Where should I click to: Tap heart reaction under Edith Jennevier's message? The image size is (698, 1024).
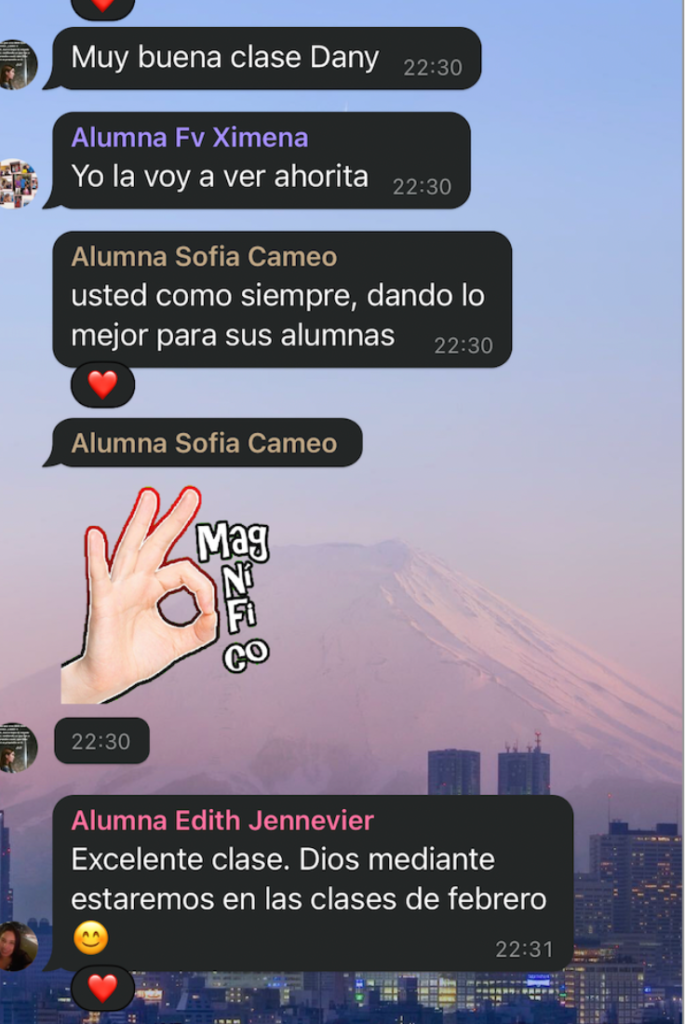pos(102,988)
